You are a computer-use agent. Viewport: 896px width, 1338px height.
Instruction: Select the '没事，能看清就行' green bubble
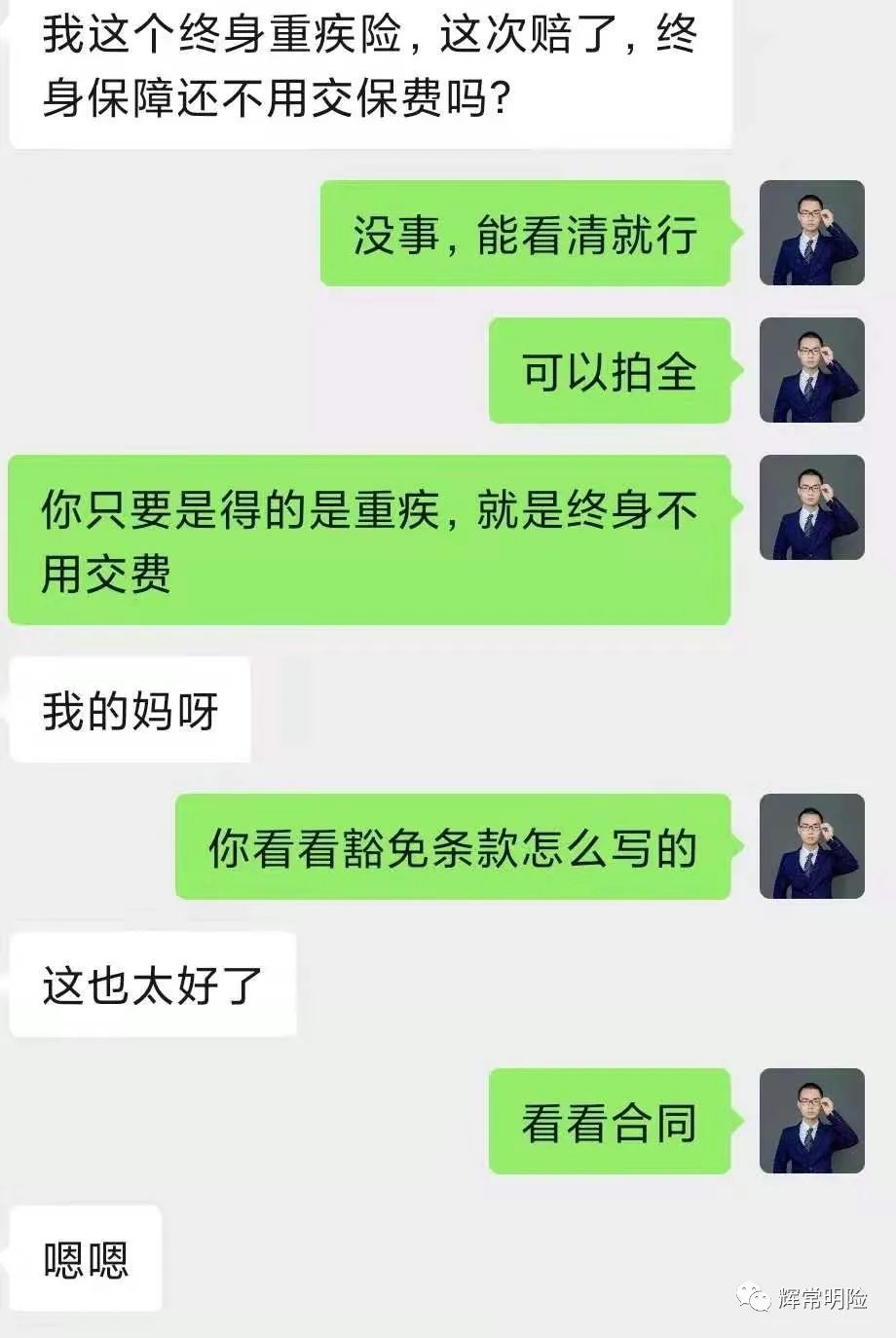pyautogui.click(x=526, y=233)
